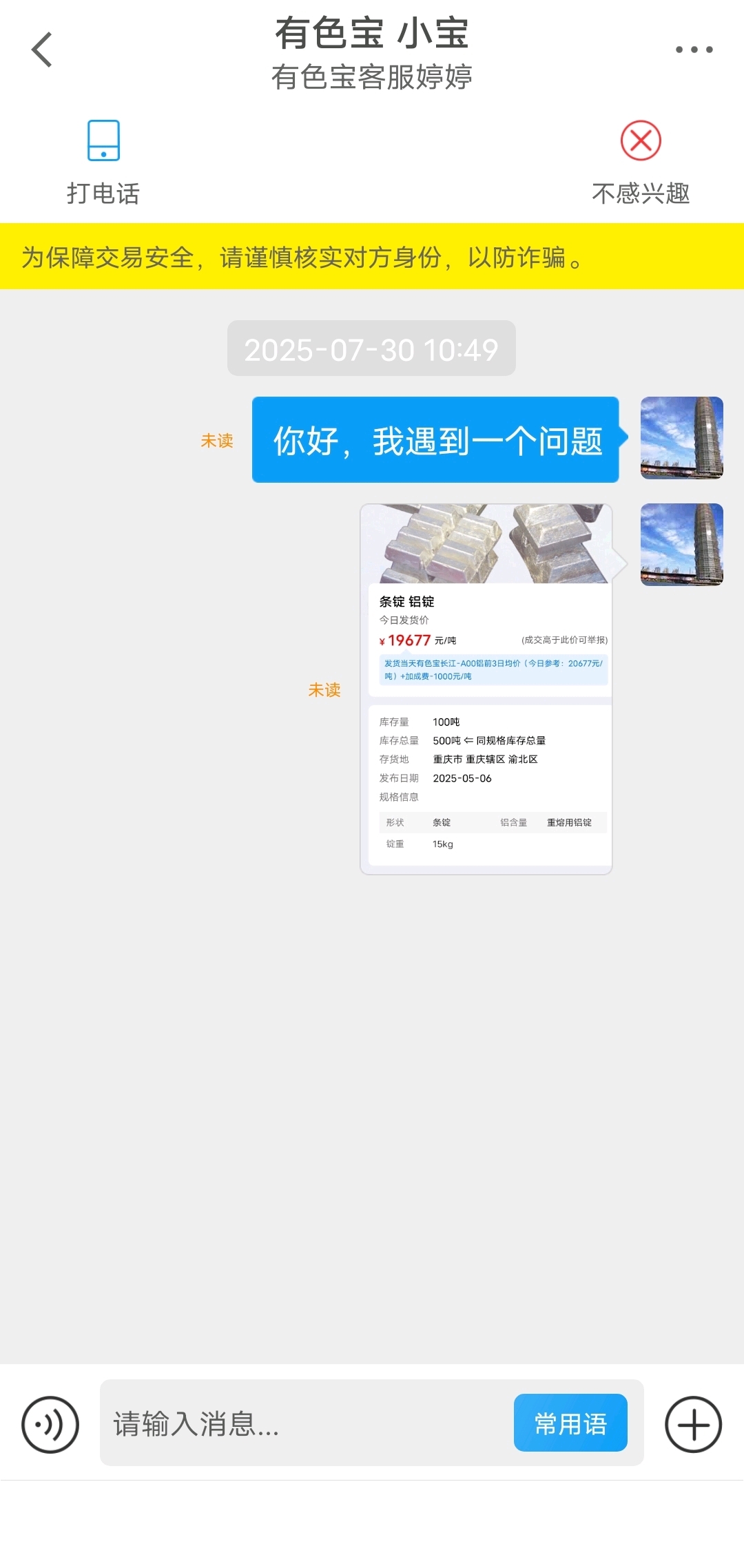Open the plus attachment menu
Image resolution: width=744 pixels, height=1568 pixels.
693,1424
